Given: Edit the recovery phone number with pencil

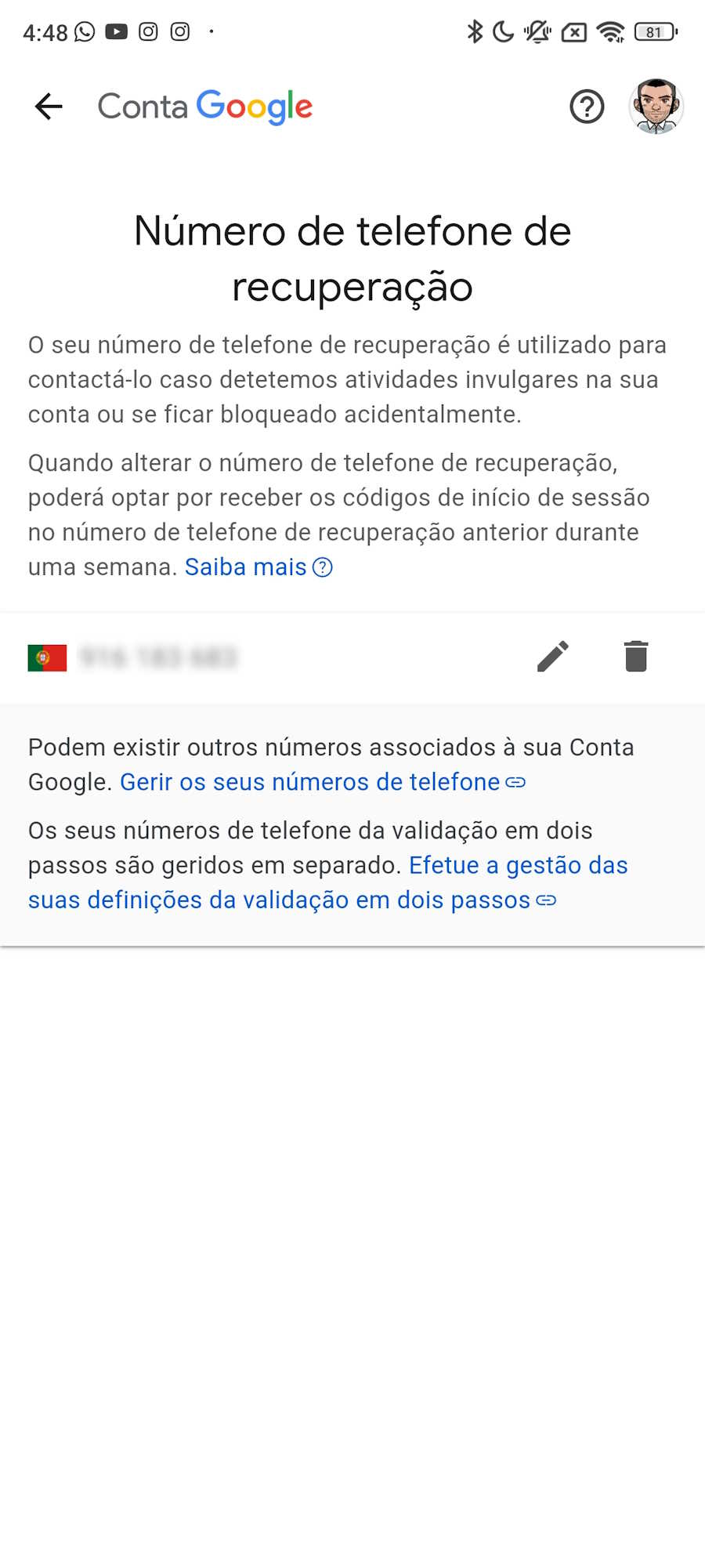Looking at the screenshot, I should (553, 657).
